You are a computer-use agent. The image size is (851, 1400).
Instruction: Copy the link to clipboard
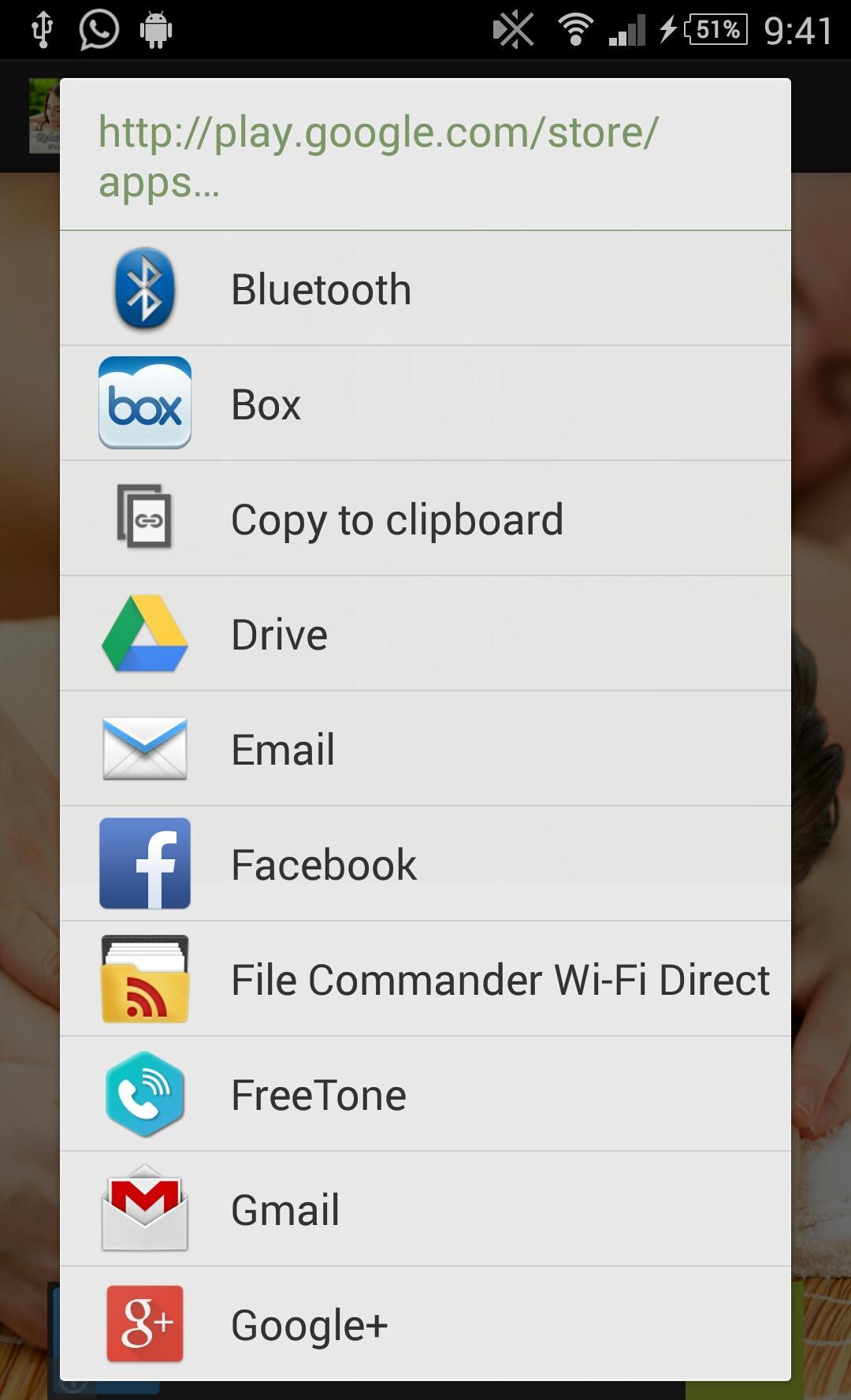425,519
